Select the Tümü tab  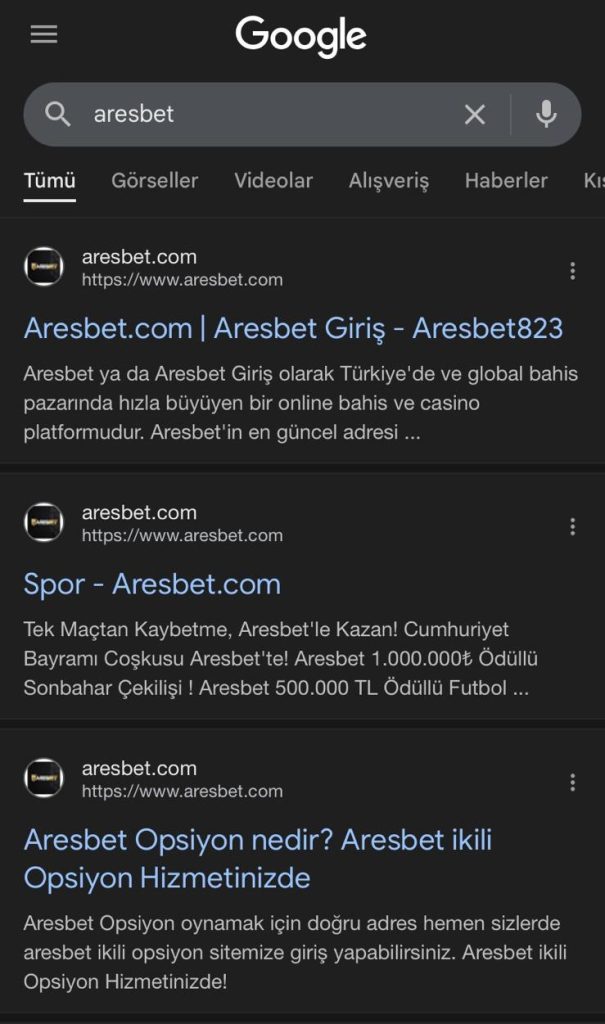[50, 181]
